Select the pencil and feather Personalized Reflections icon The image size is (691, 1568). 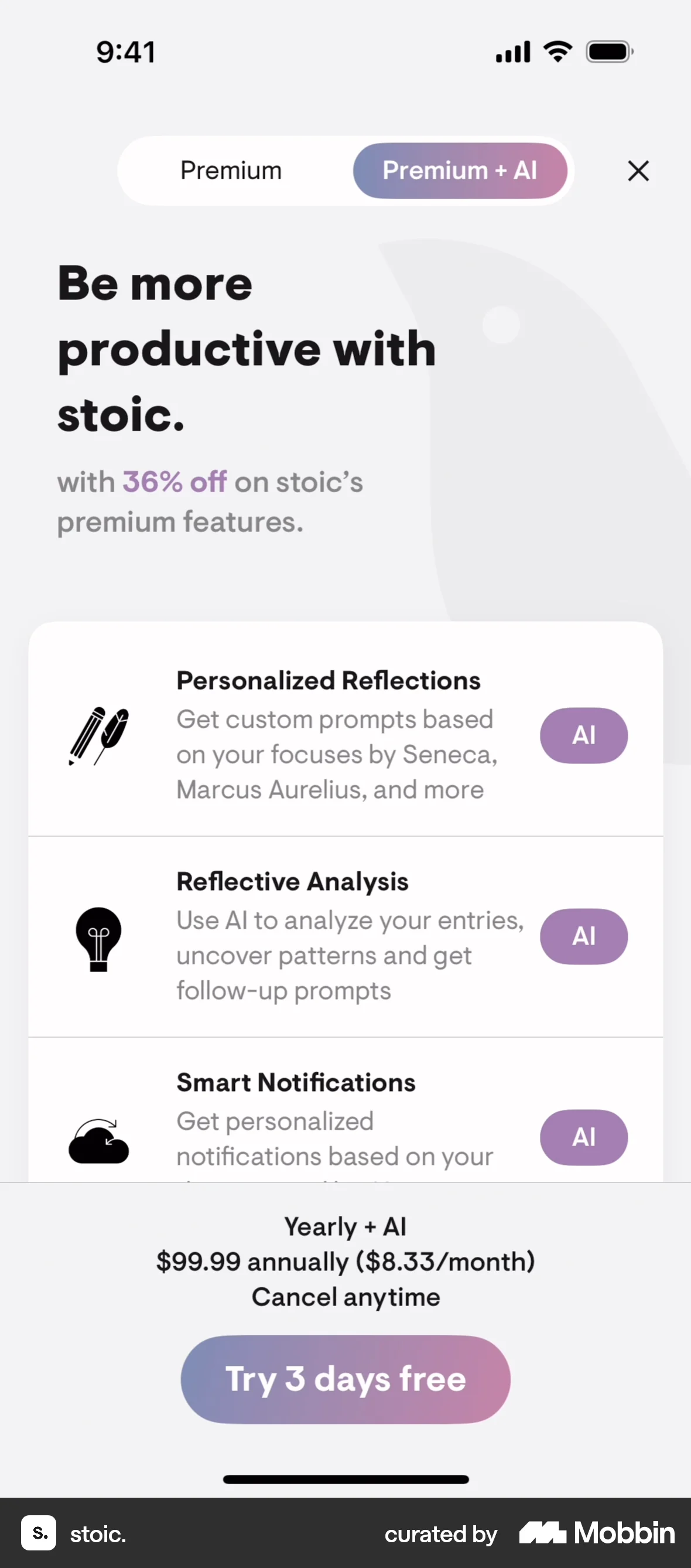pyautogui.click(x=99, y=737)
